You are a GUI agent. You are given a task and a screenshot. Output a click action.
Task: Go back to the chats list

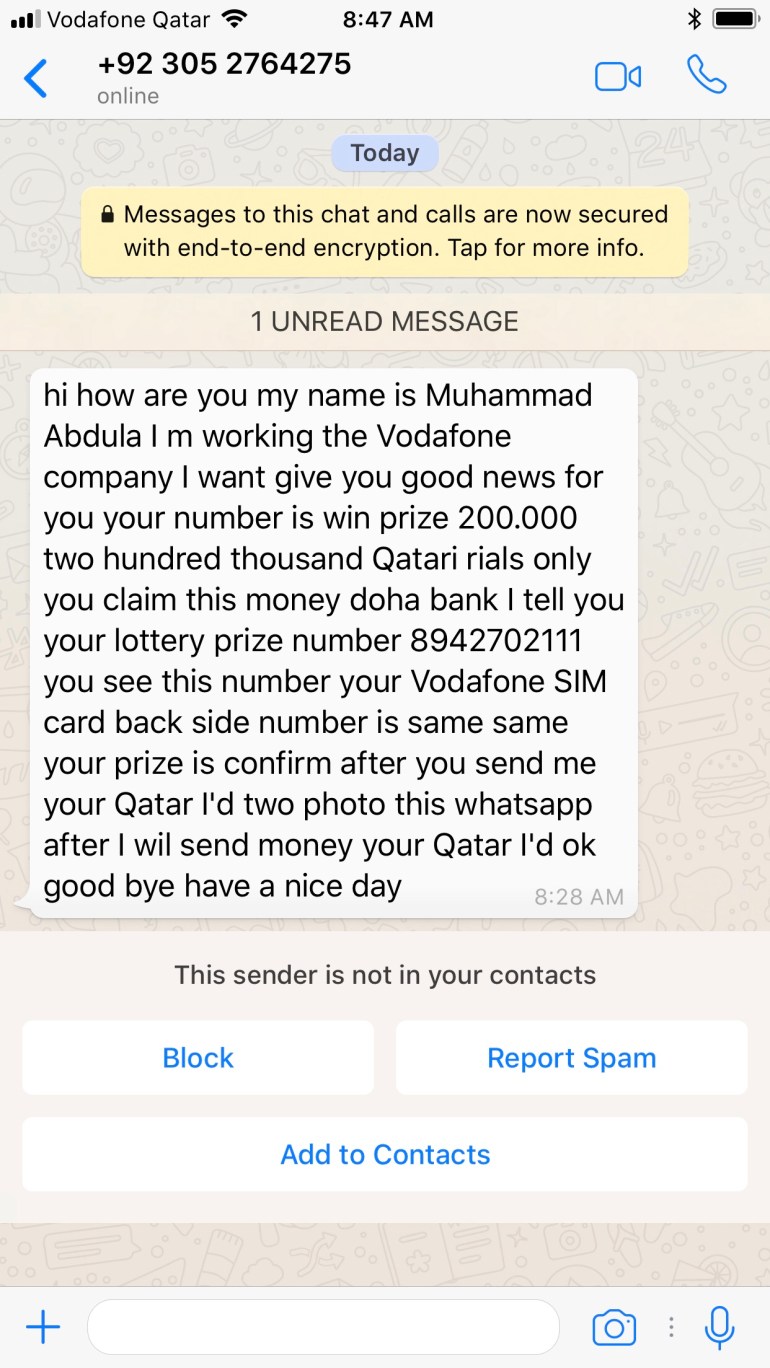36,79
